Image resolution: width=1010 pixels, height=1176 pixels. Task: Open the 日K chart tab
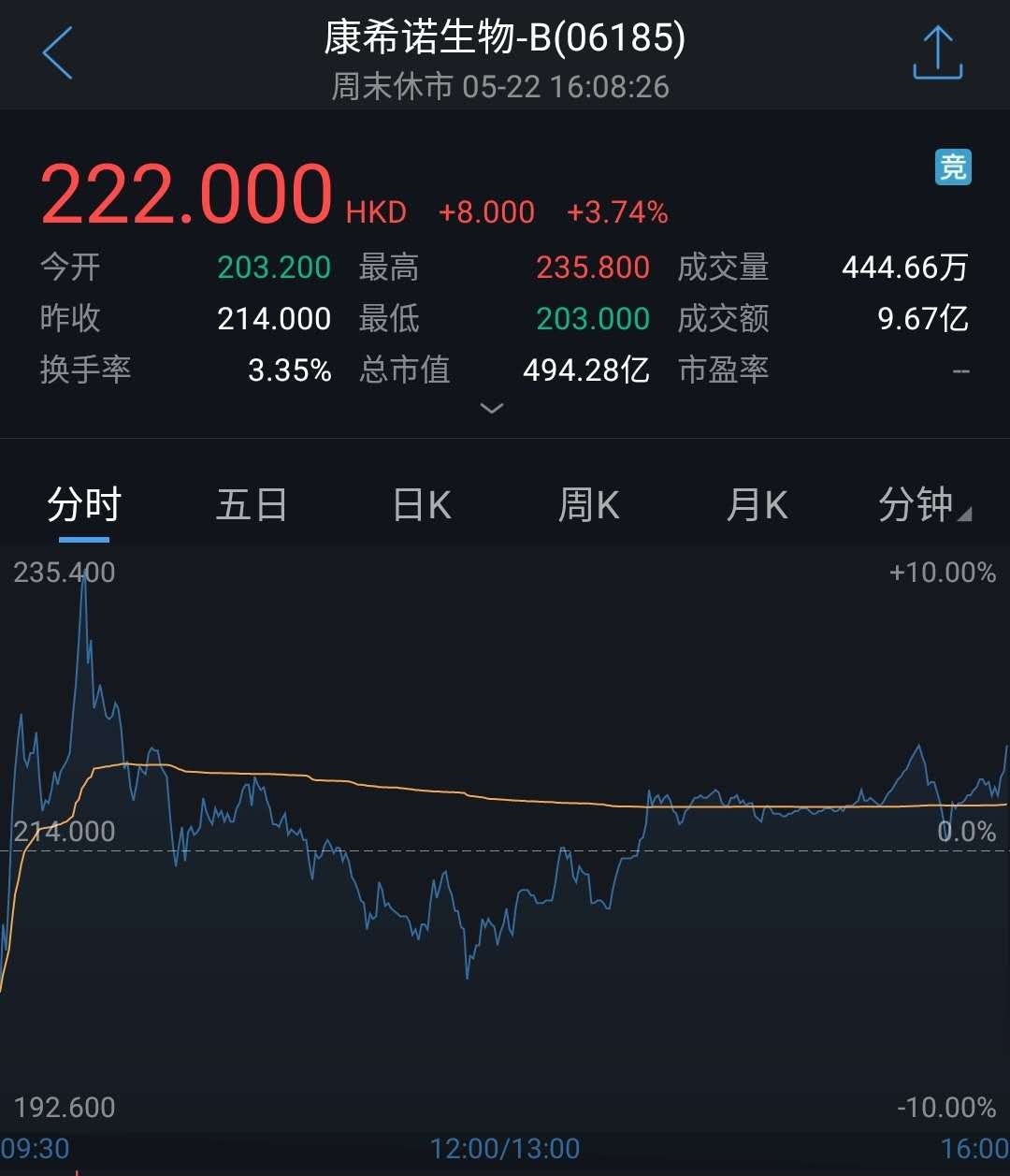(422, 506)
